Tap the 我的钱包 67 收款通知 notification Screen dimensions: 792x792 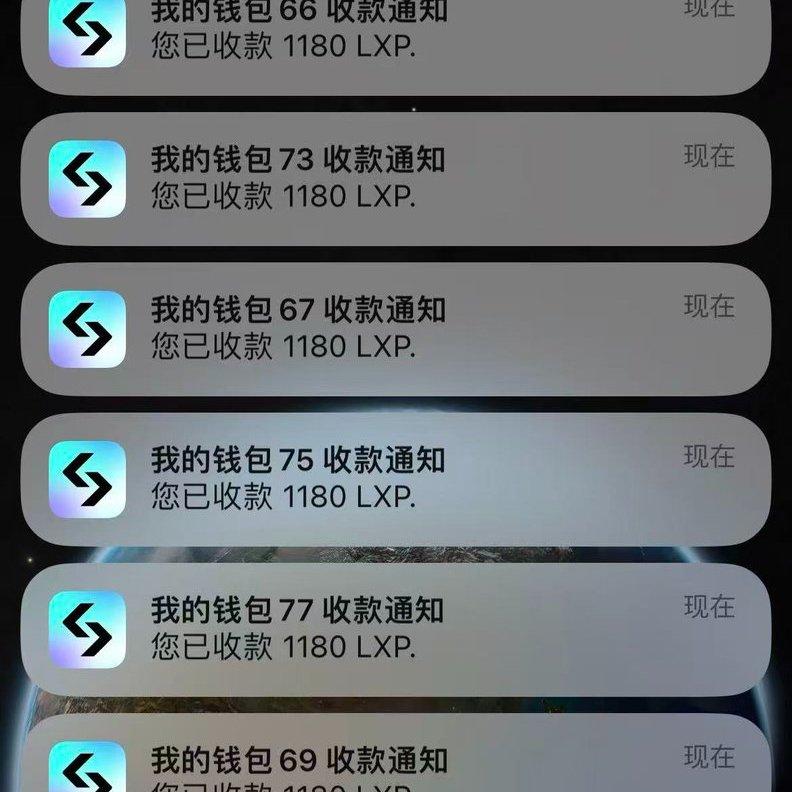pos(396,328)
